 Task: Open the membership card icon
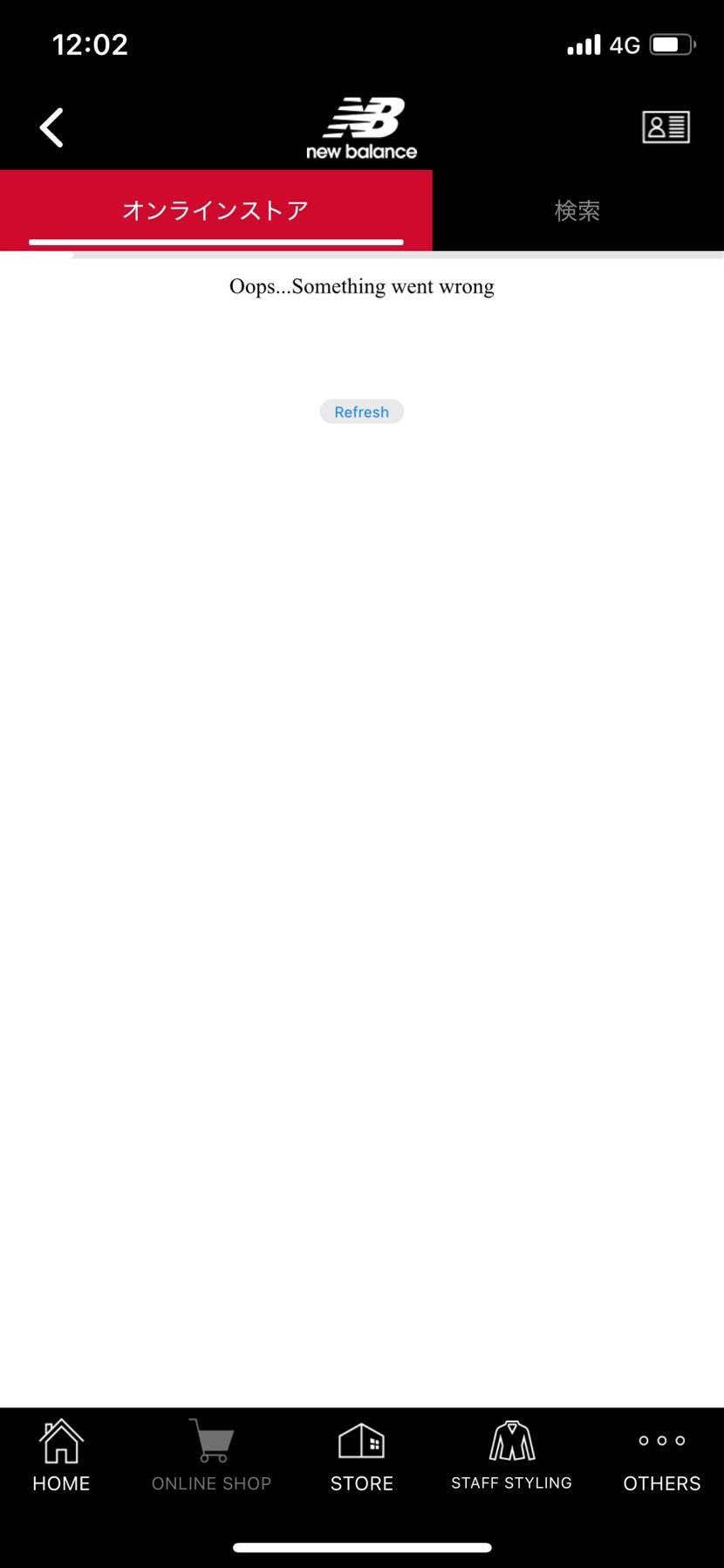pos(666,127)
